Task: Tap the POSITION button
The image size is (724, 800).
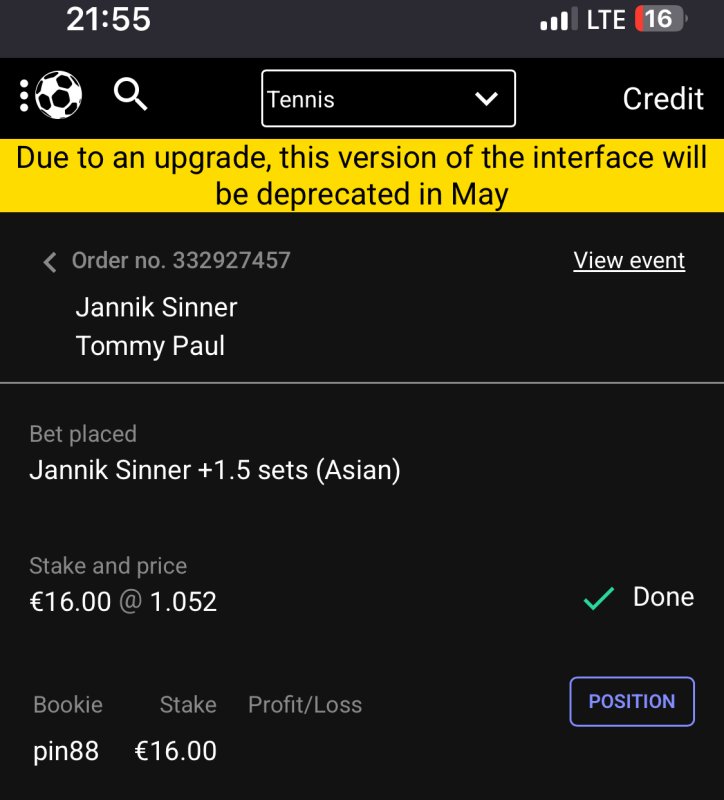Action: [631, 701]
